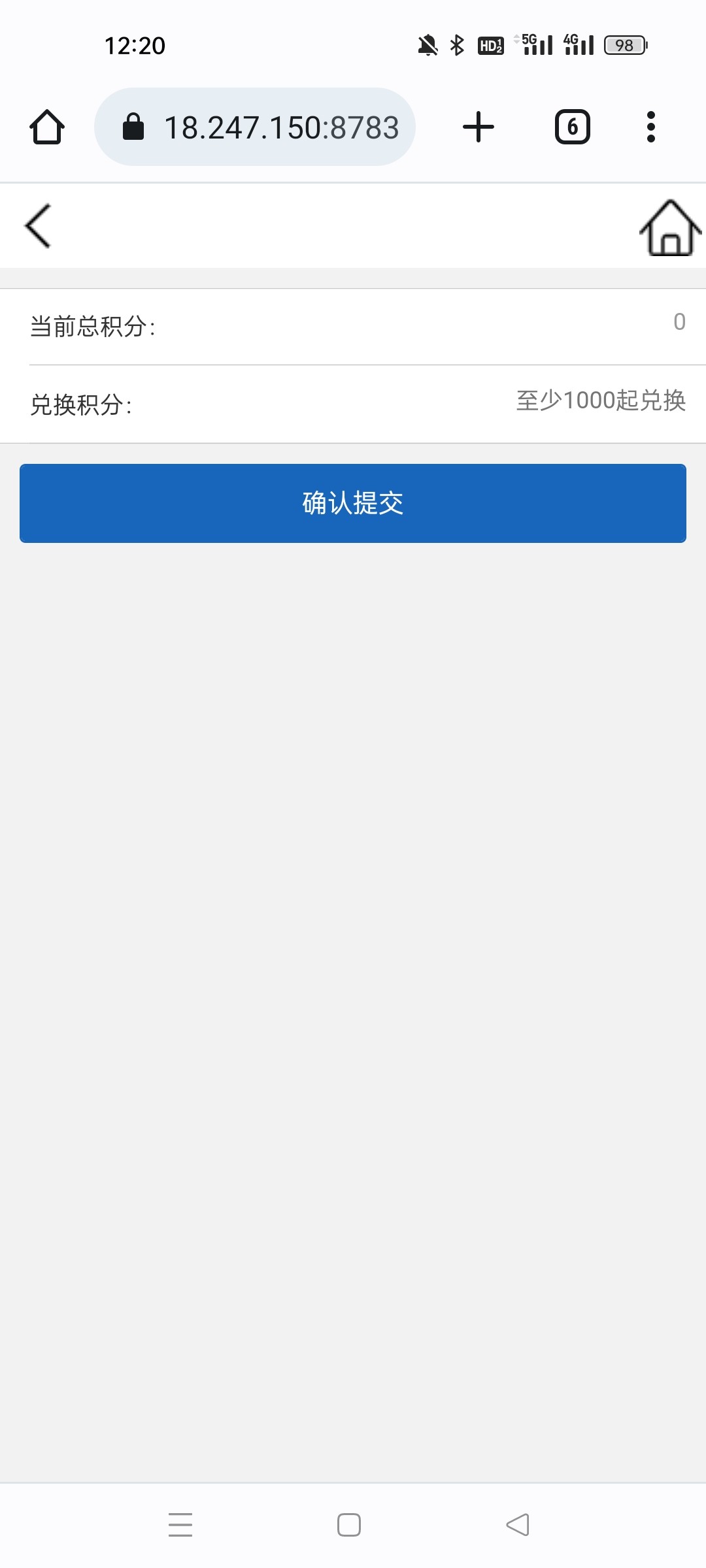Tap the system back button
This screenshot has width=706, height=1568.
click(518, 1524)
